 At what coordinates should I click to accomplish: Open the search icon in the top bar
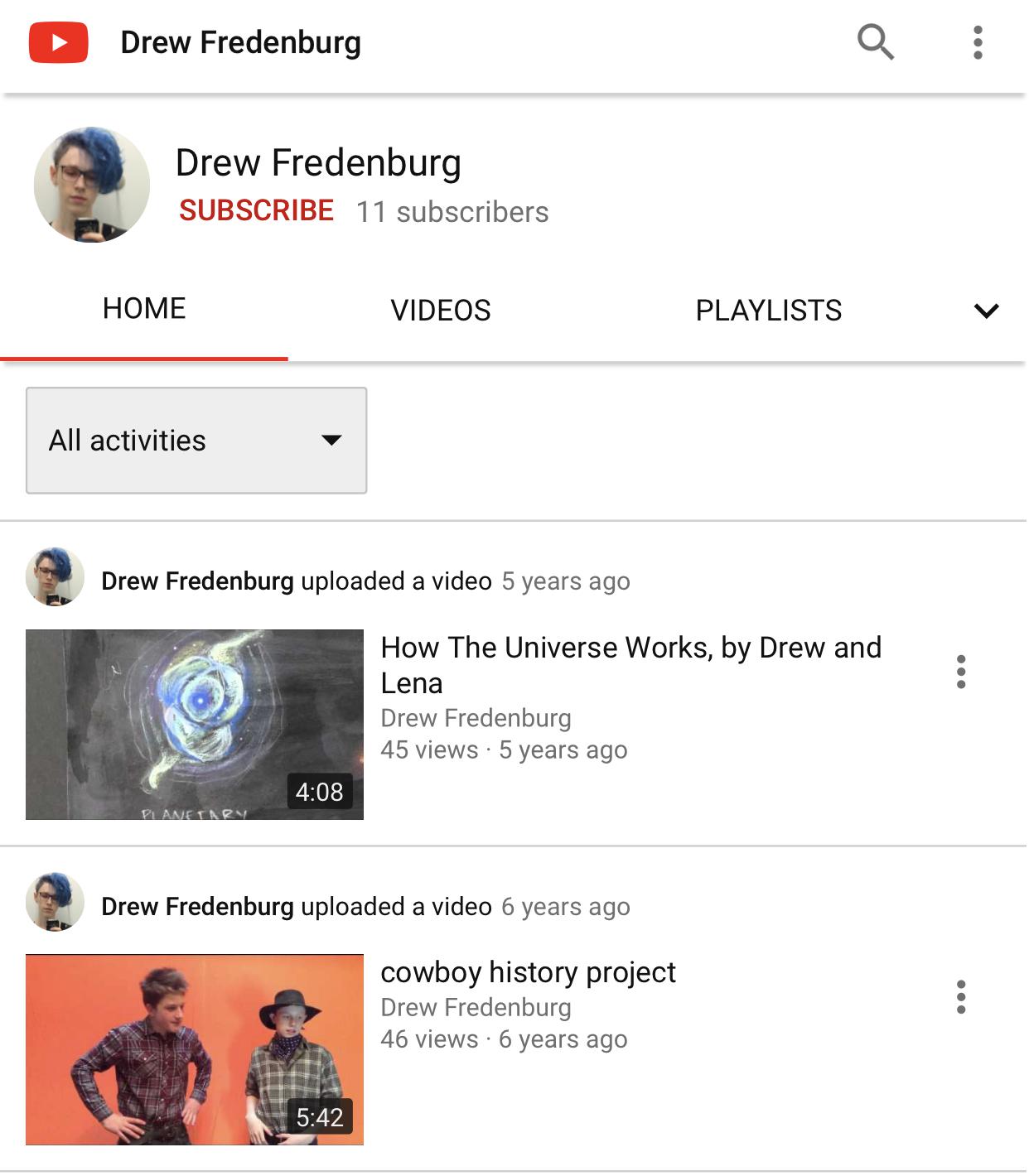click(x=875, y=42)
